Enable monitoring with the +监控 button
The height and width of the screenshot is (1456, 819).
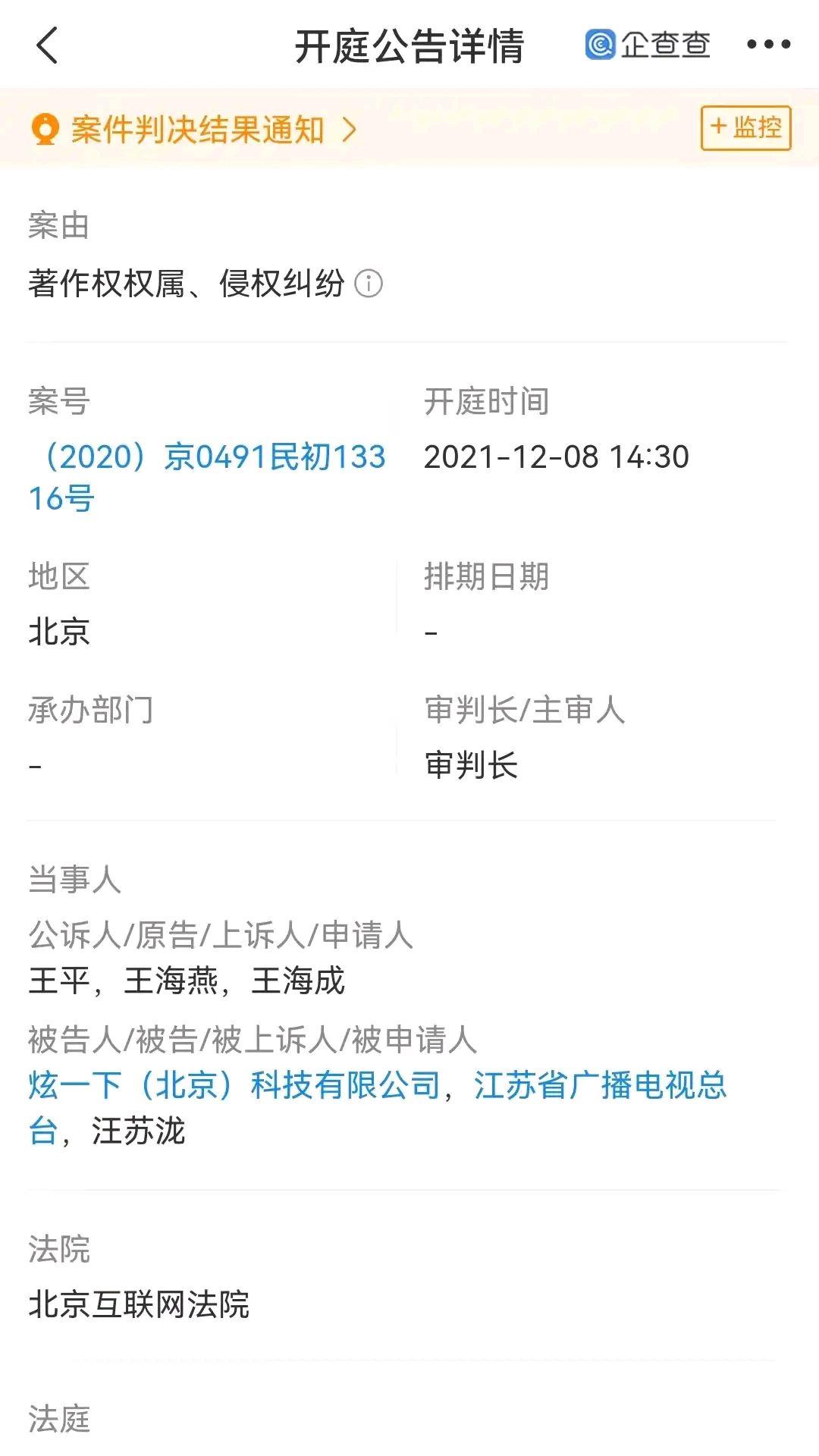click(x=745, y=128)
